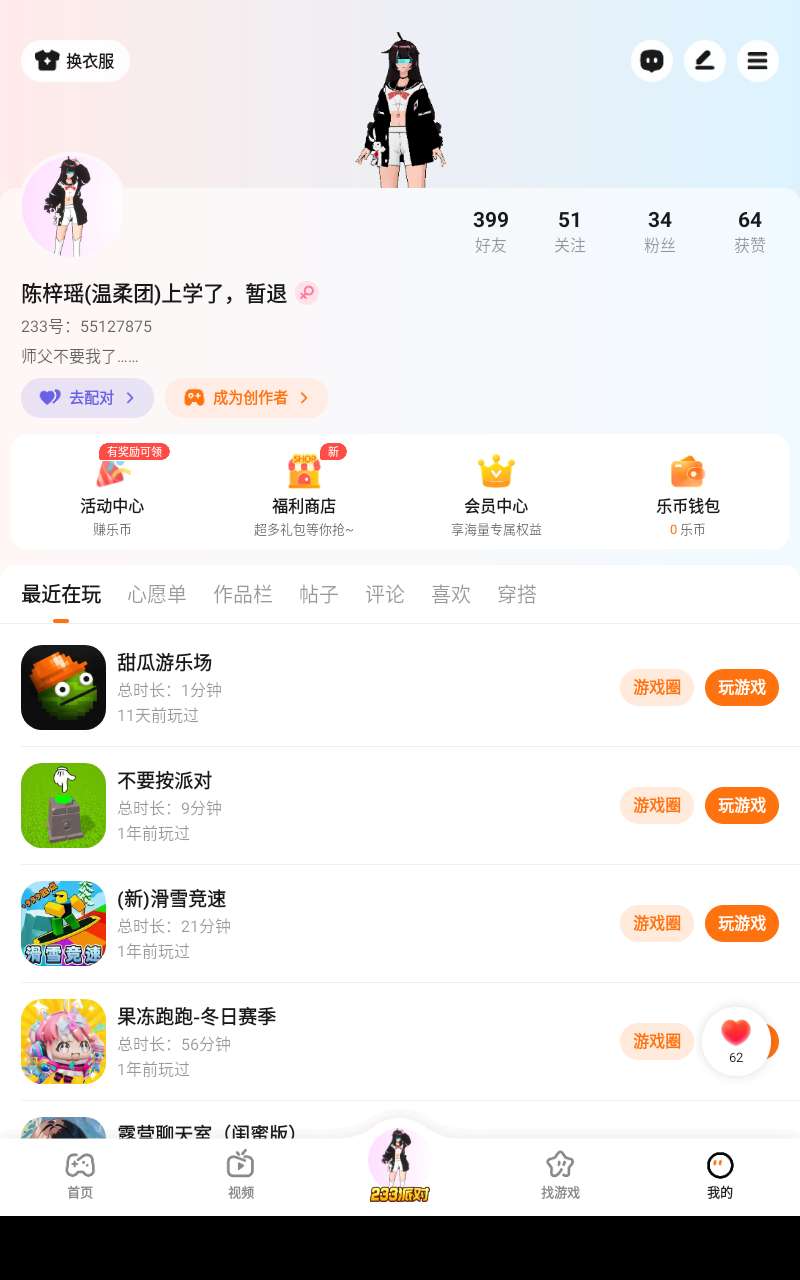The width and height of the screenshot is (800, 1280).
Task: Tap the edit profile pencil icon
Action: pos(705,61)
